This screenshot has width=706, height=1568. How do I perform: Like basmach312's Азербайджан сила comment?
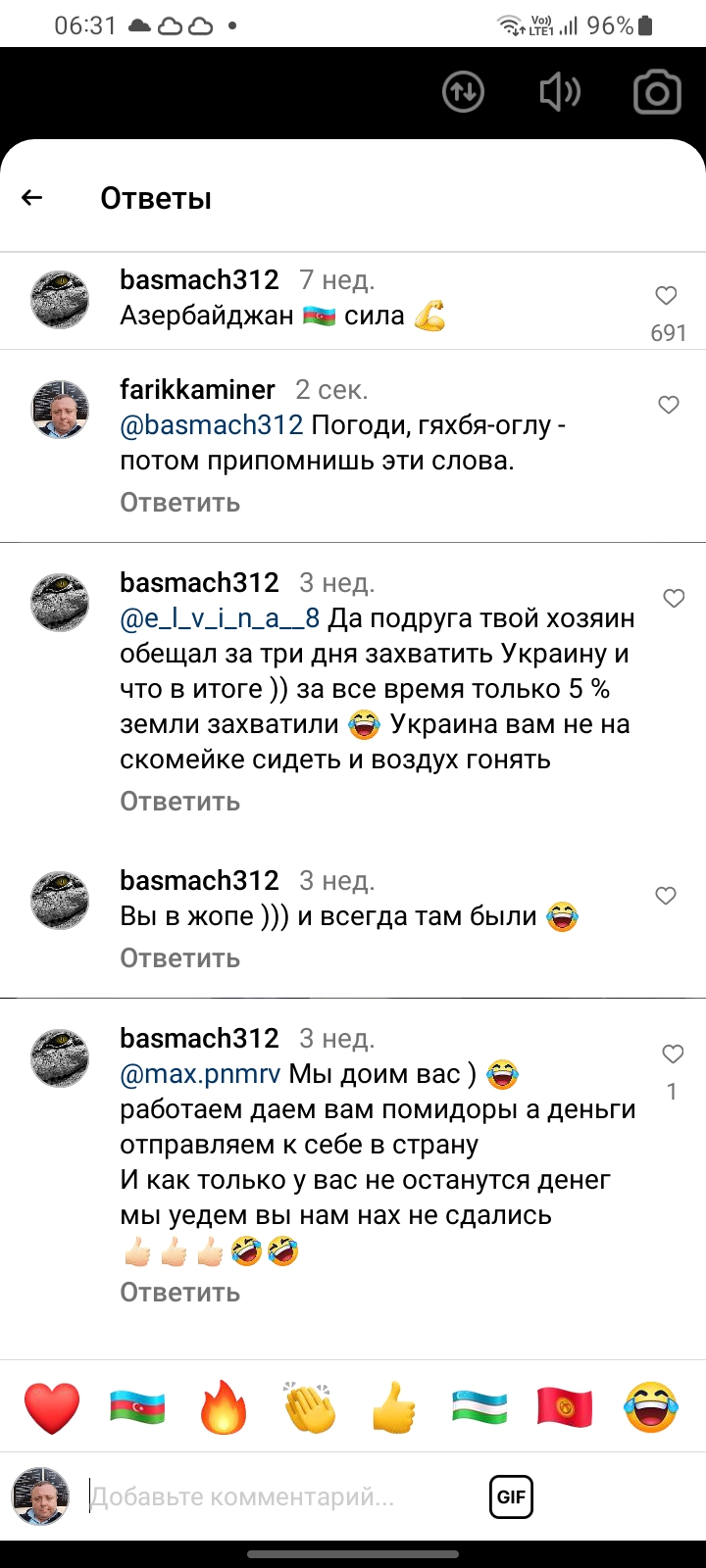pos(666,296)
